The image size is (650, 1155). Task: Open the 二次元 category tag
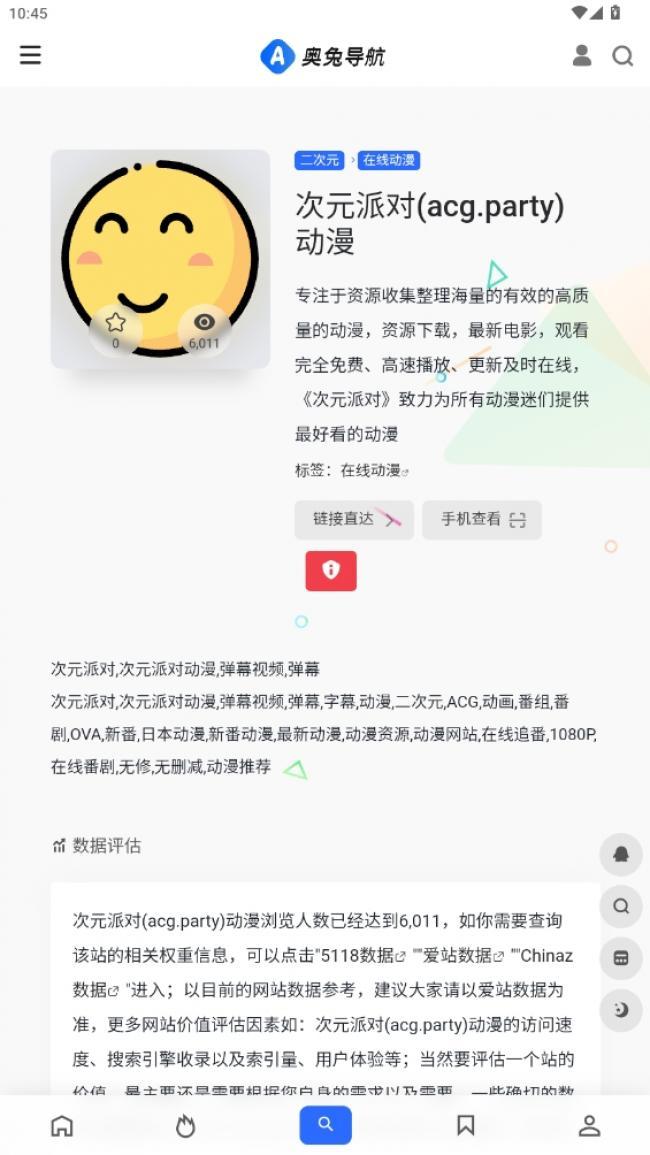[319, 160]
